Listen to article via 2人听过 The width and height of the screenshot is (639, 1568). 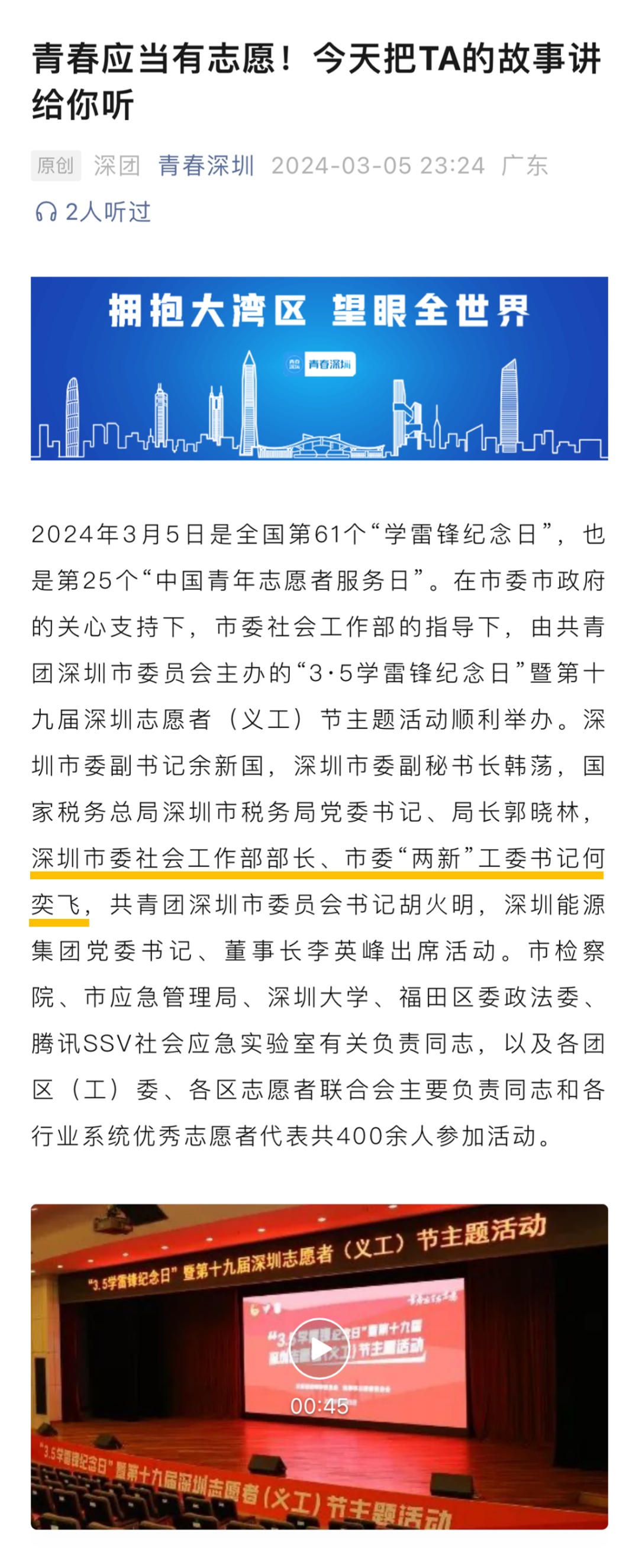(92, 212)
